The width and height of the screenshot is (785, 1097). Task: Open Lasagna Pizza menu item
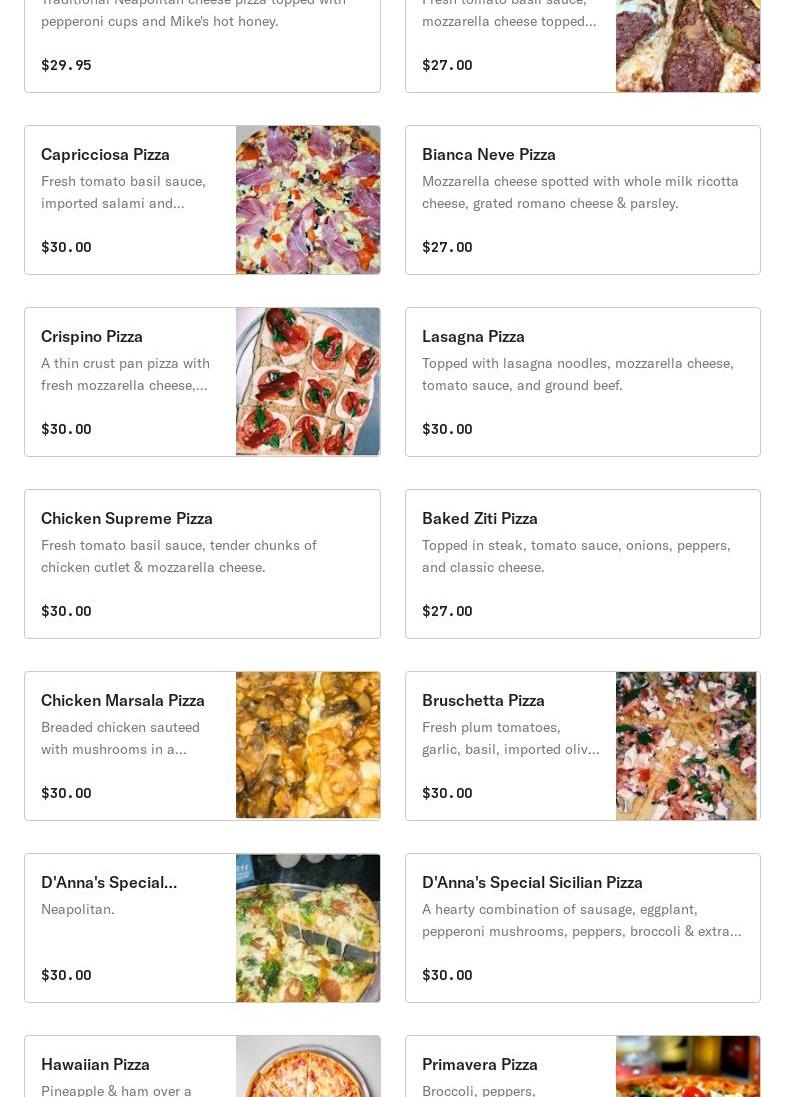(582, 382)
